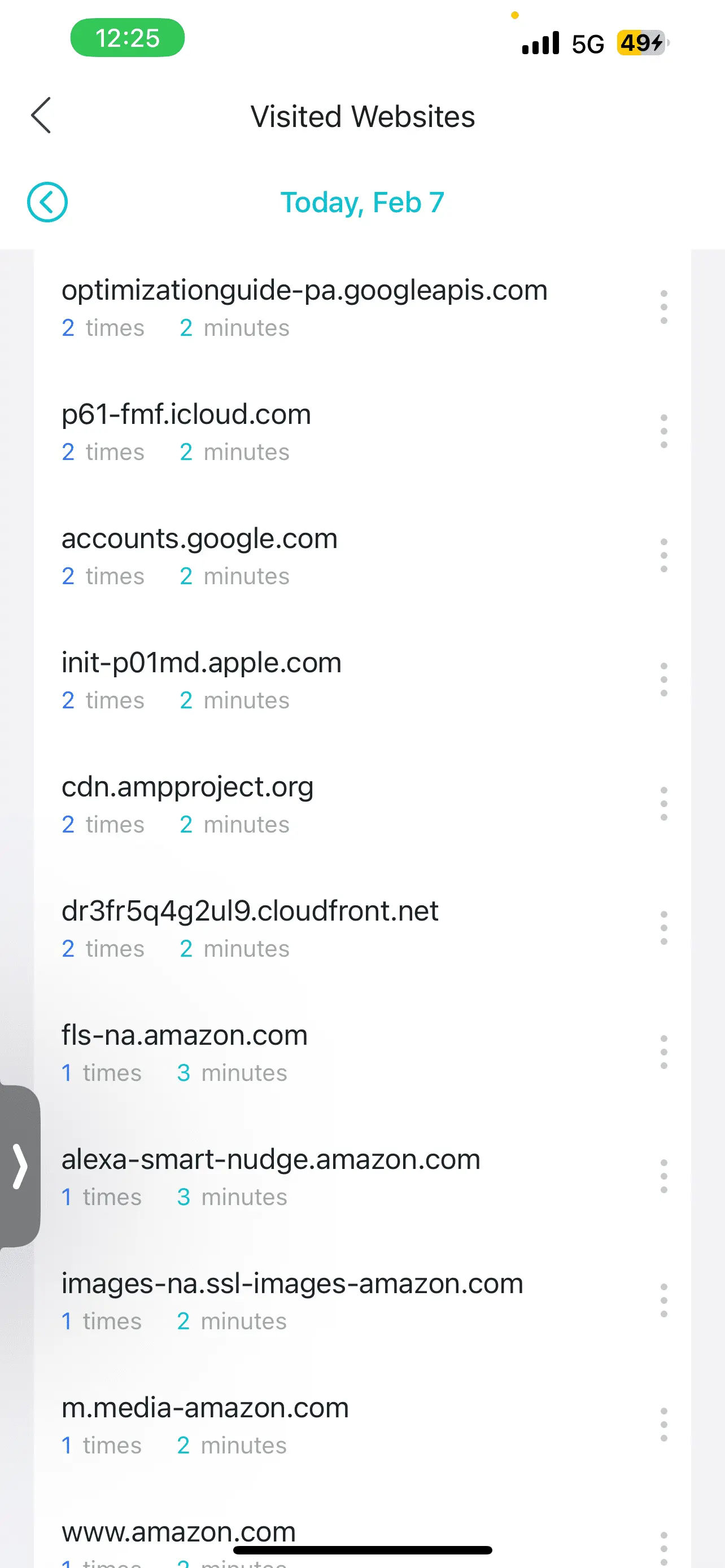Tap the three dots for images-na.ssl-images-amazon.com
This screenshot has height=1568, width=725.
663,1301
